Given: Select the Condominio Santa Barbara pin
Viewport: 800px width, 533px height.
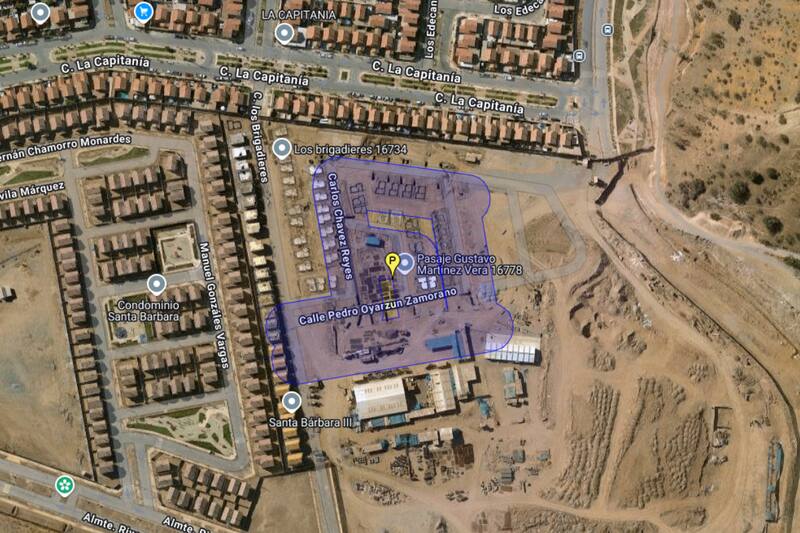Looking at the screenshot, I should pos(156,284).
